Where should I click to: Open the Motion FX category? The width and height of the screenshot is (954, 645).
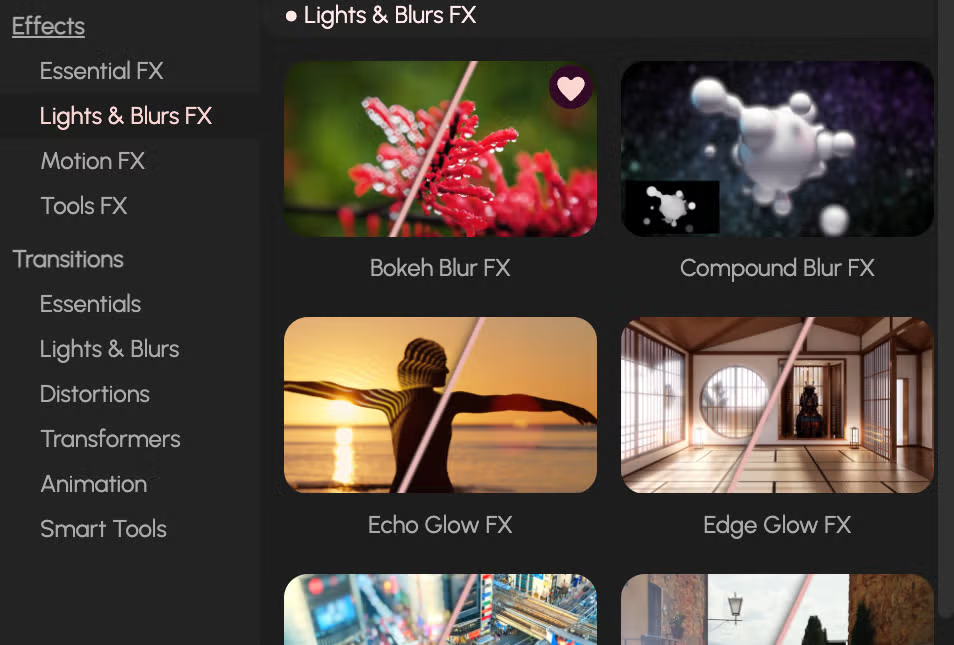click(x=93, y=161)
